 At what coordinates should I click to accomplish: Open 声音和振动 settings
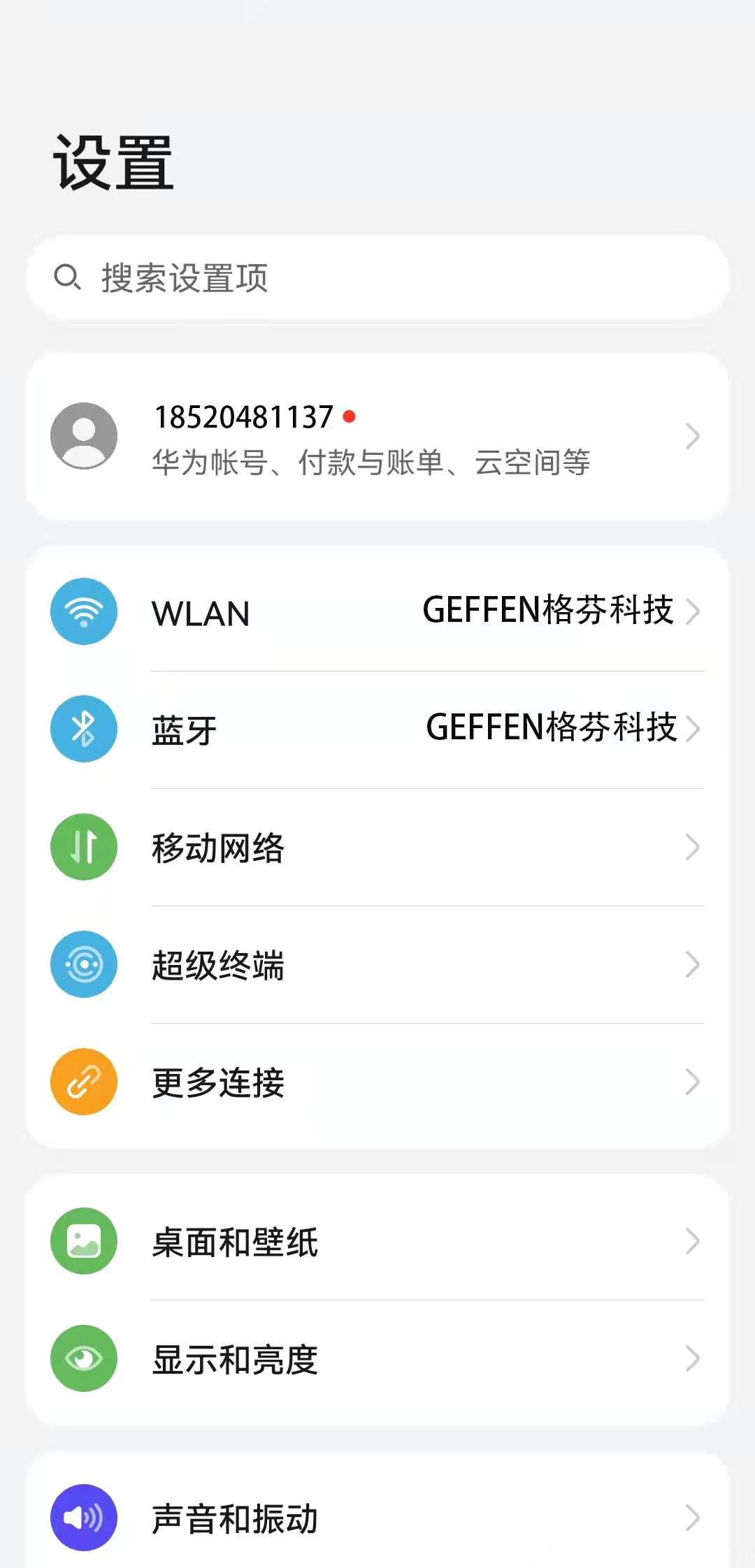[377, 1518]
